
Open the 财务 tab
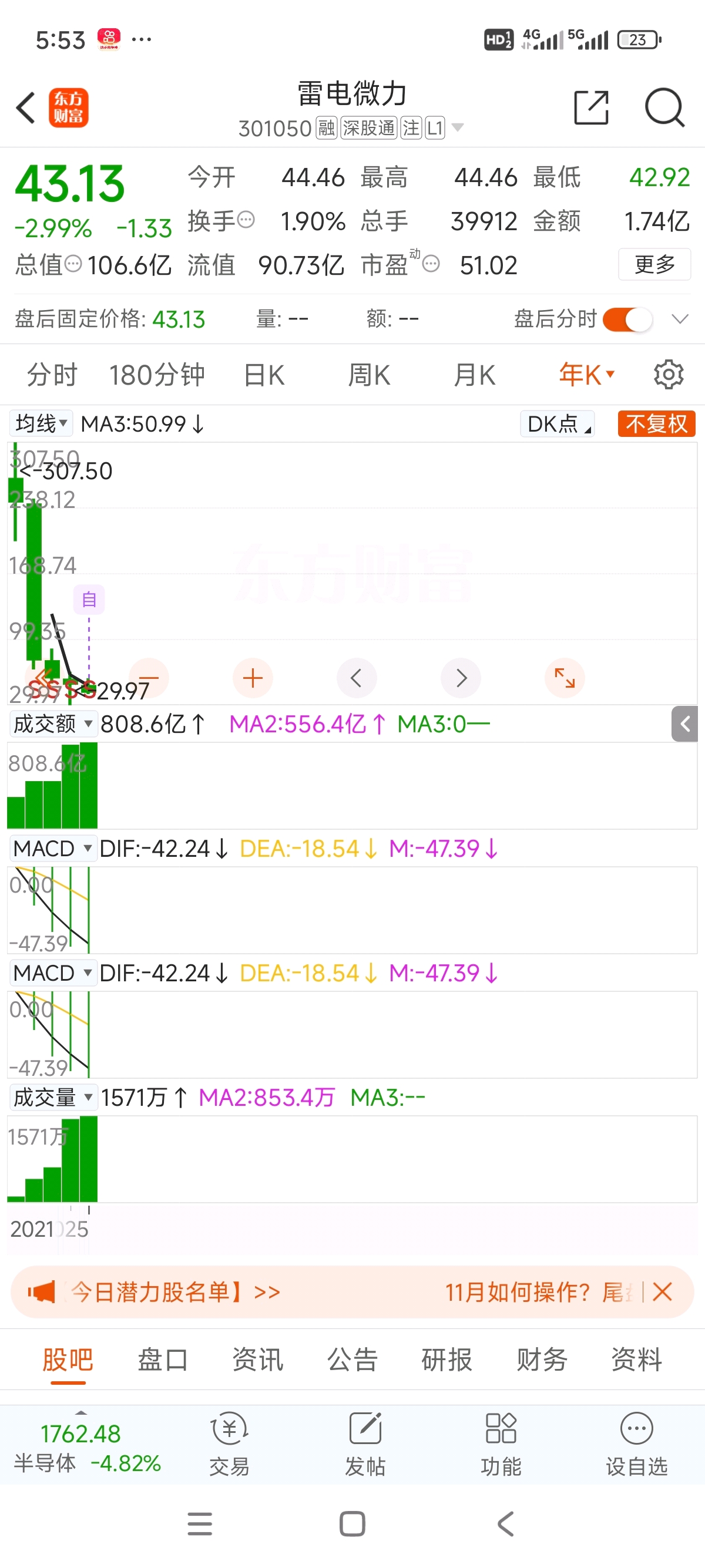(x=541, y=1358)
